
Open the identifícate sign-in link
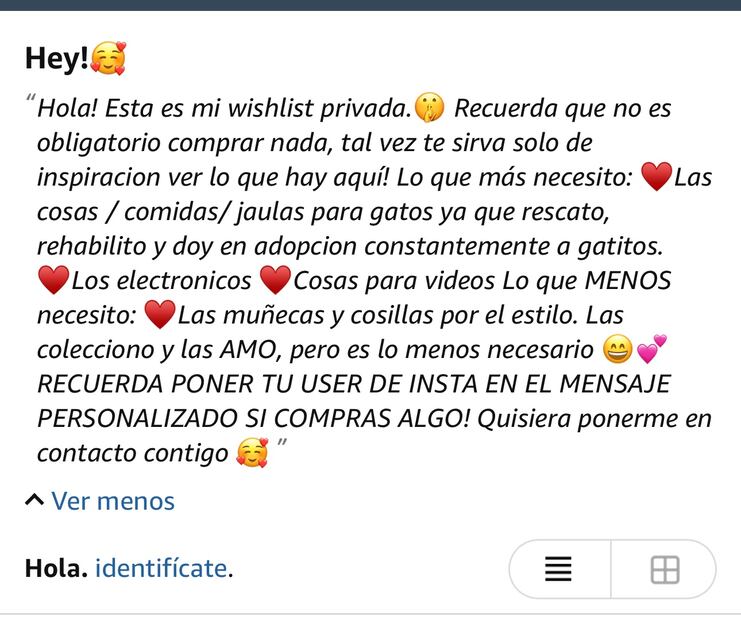(x=162, y=569)
